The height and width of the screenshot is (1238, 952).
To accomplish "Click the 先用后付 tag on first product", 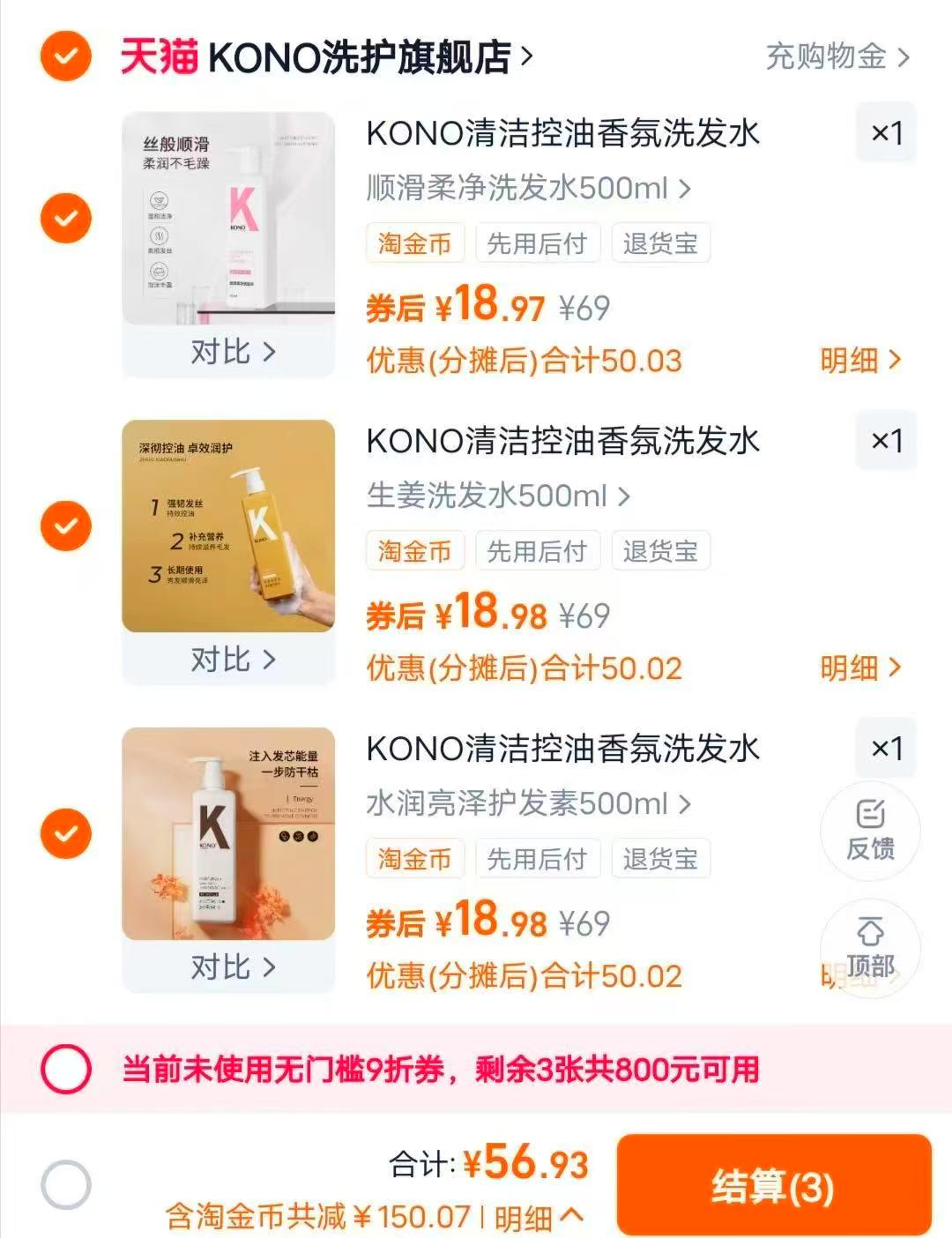I will coord(539,243).
